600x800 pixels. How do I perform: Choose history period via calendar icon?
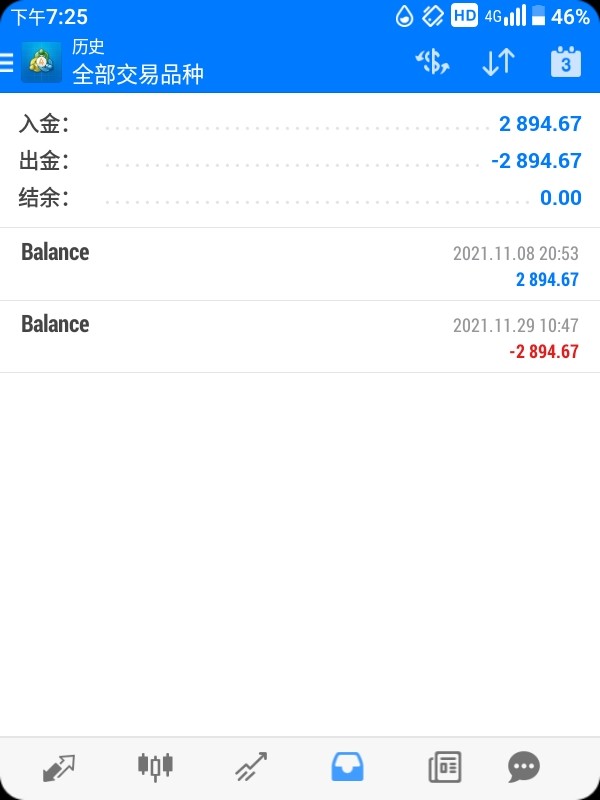(565, 63)
